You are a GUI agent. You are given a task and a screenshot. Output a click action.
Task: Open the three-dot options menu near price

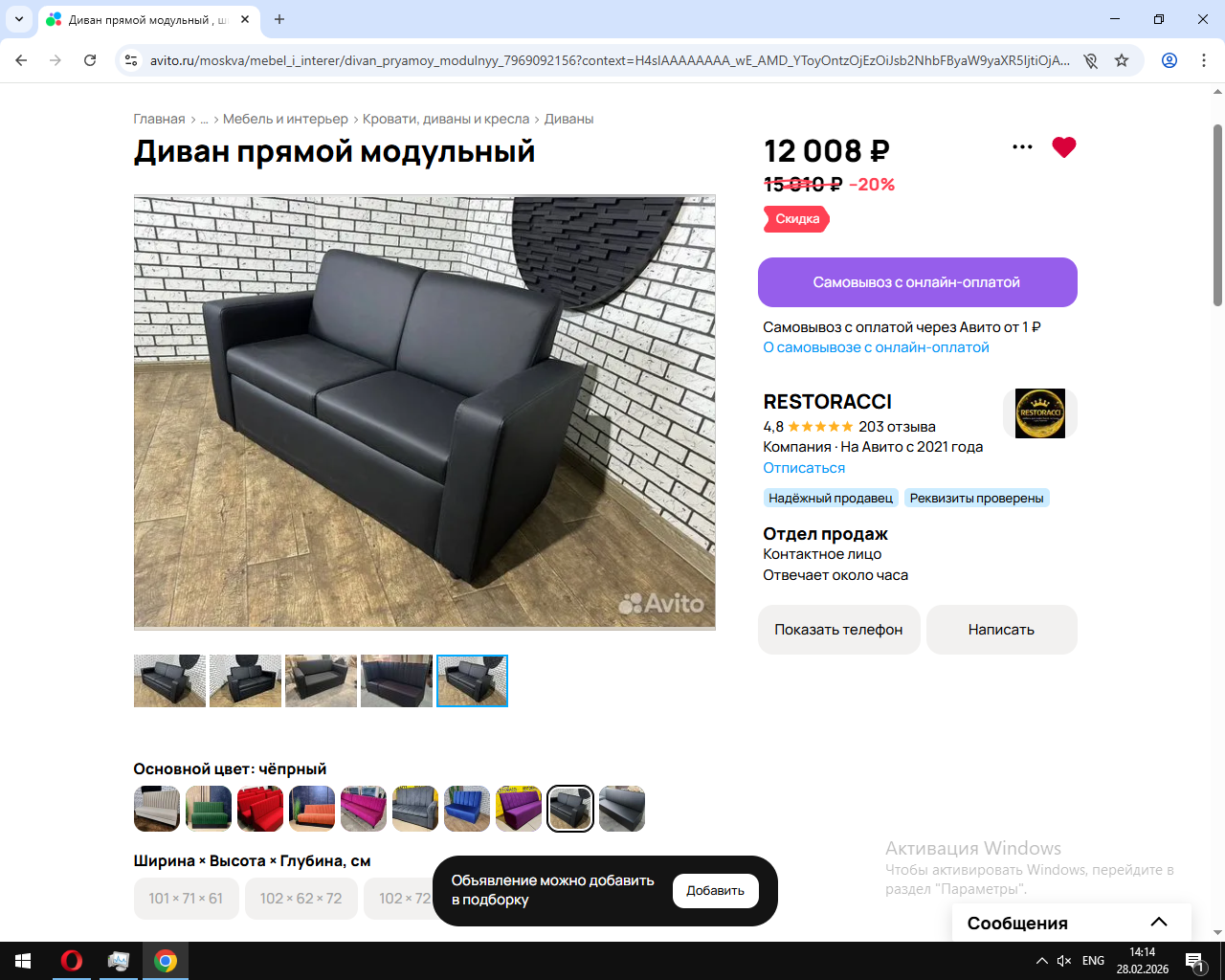pyautogui.click(x=1022, y=147)
